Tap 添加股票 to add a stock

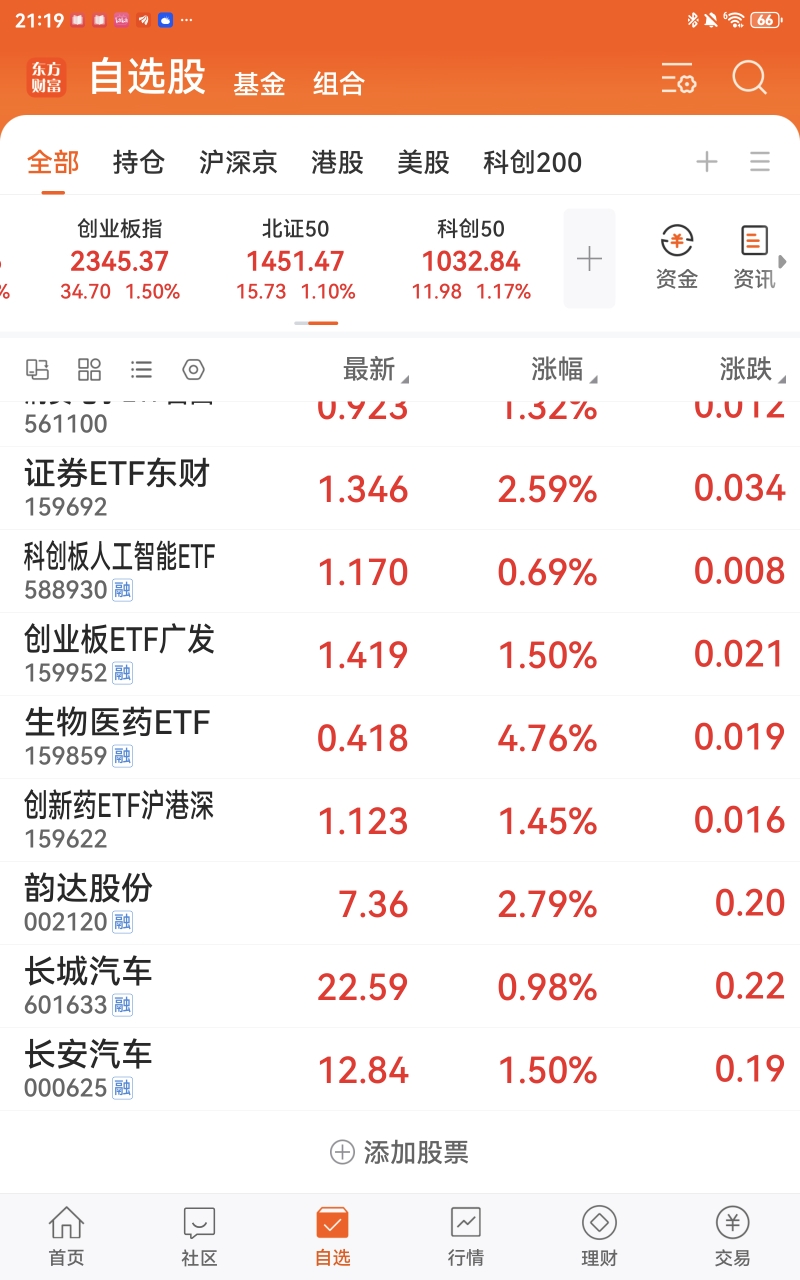pos(399,1152)
